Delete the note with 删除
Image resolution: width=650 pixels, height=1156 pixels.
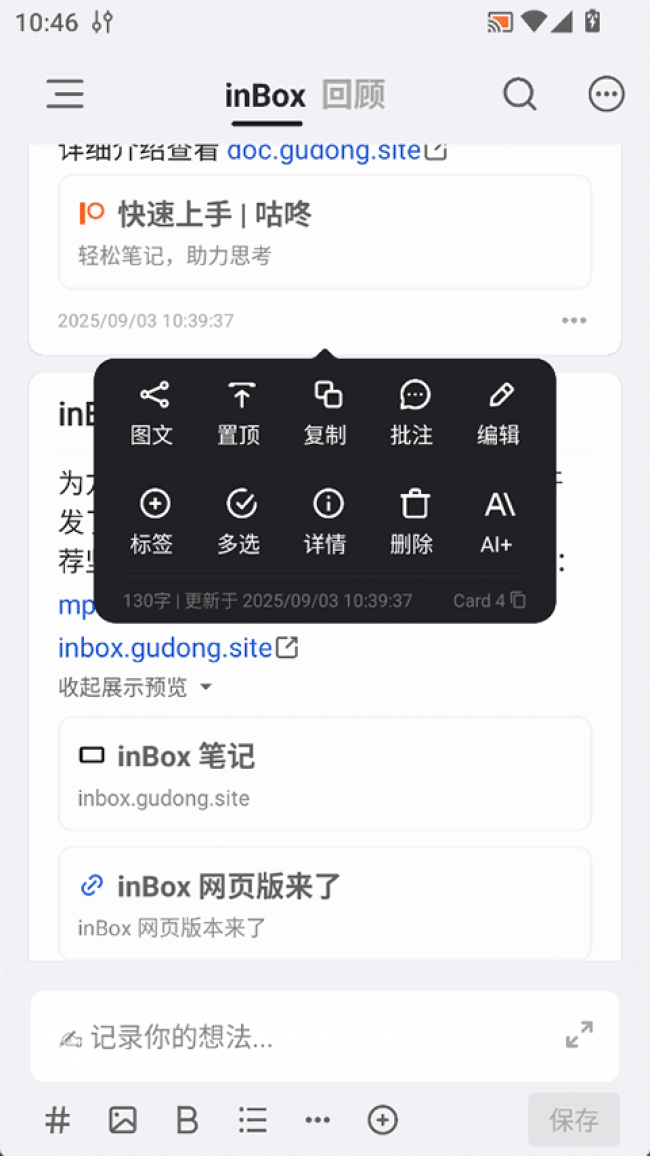[413, 521]
